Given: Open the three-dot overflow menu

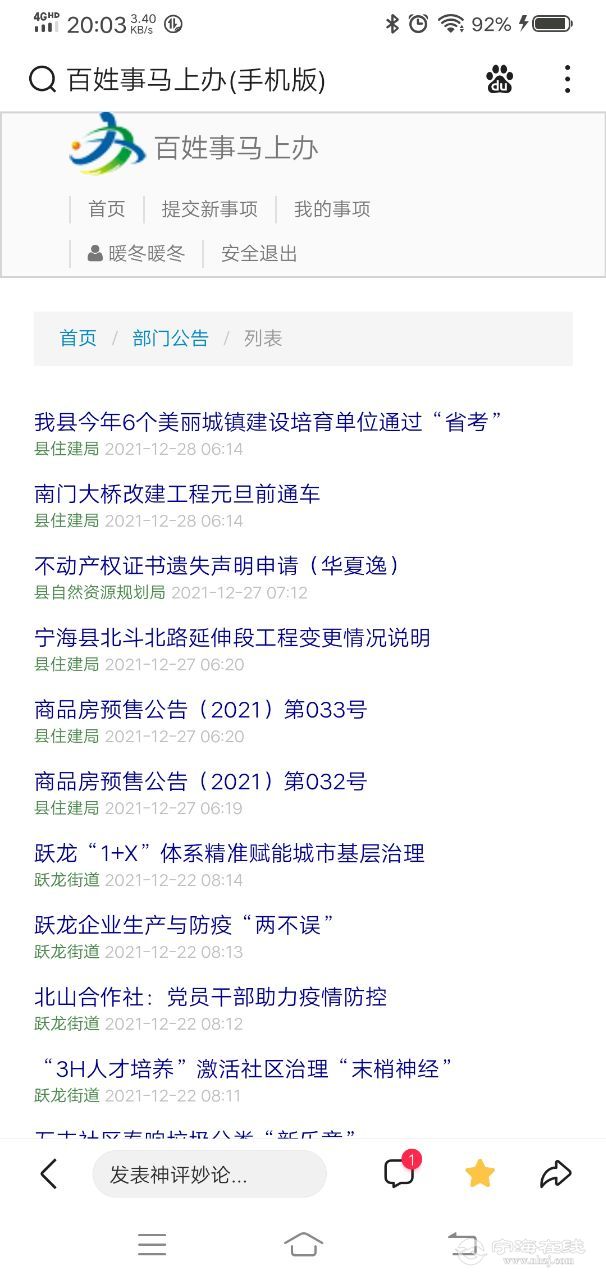Looking at the screenshot, I should (567, 80).
